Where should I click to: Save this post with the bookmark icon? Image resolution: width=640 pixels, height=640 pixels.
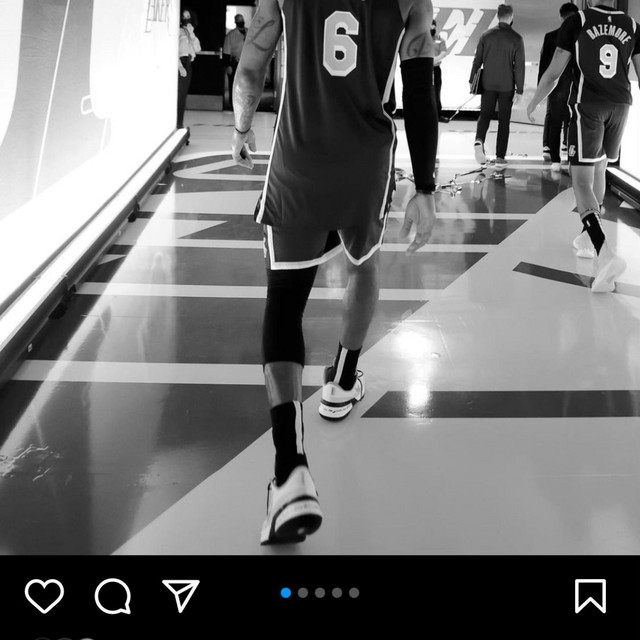[x=590, y=596]
